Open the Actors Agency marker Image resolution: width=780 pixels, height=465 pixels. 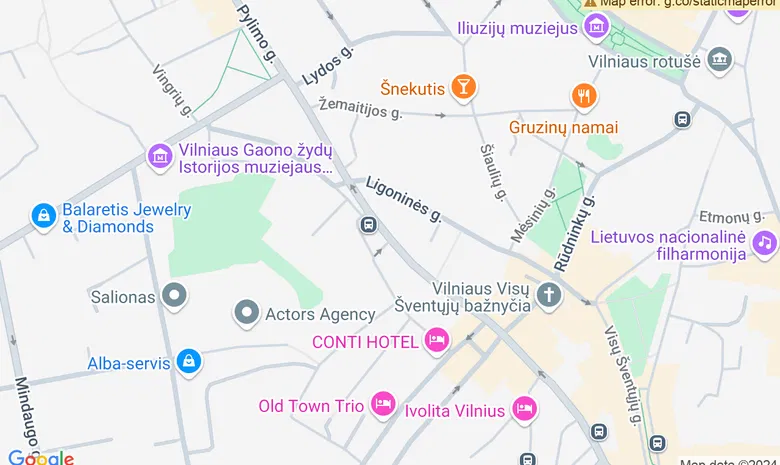[x=247, y=314]
